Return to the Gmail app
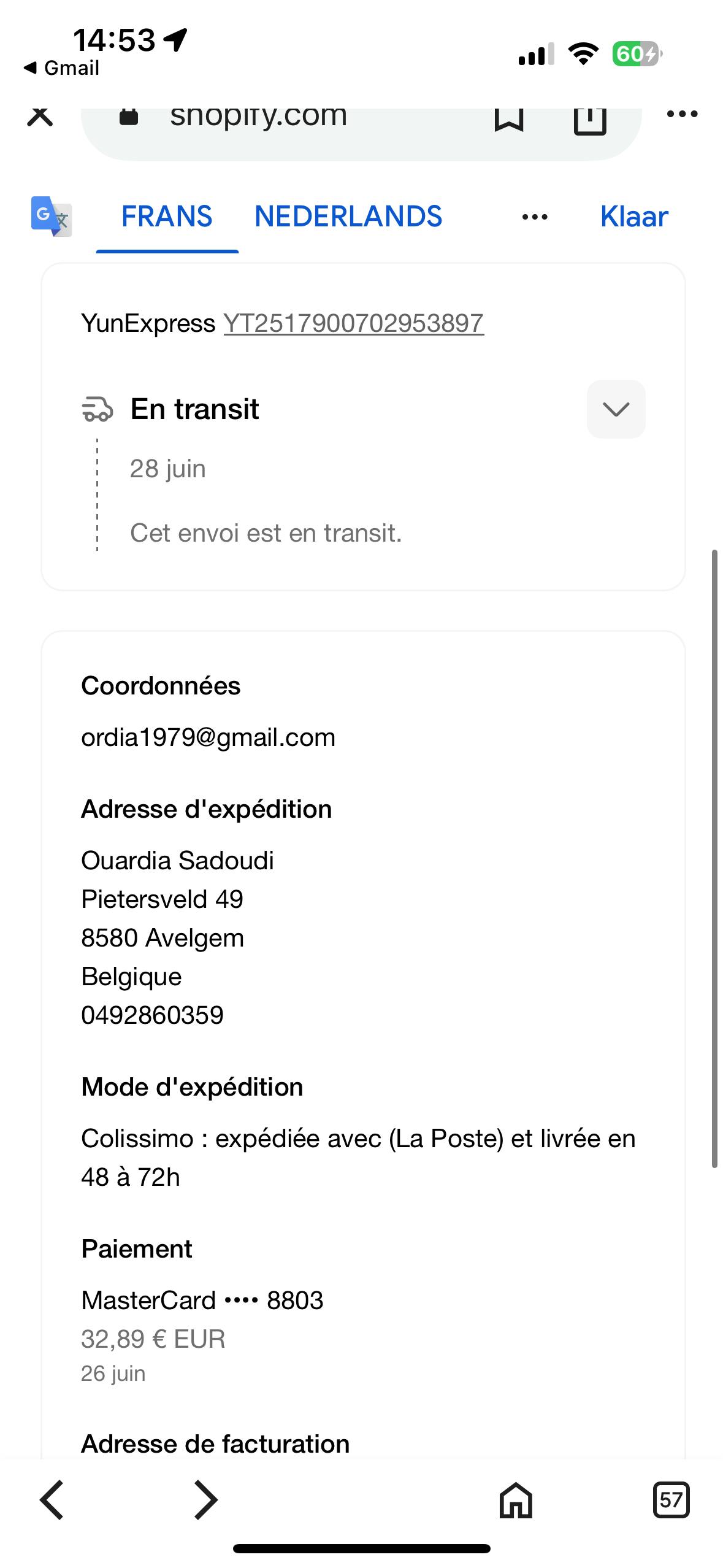The height and width of the screenshot is (1568, 723). (x=61, y=67)
